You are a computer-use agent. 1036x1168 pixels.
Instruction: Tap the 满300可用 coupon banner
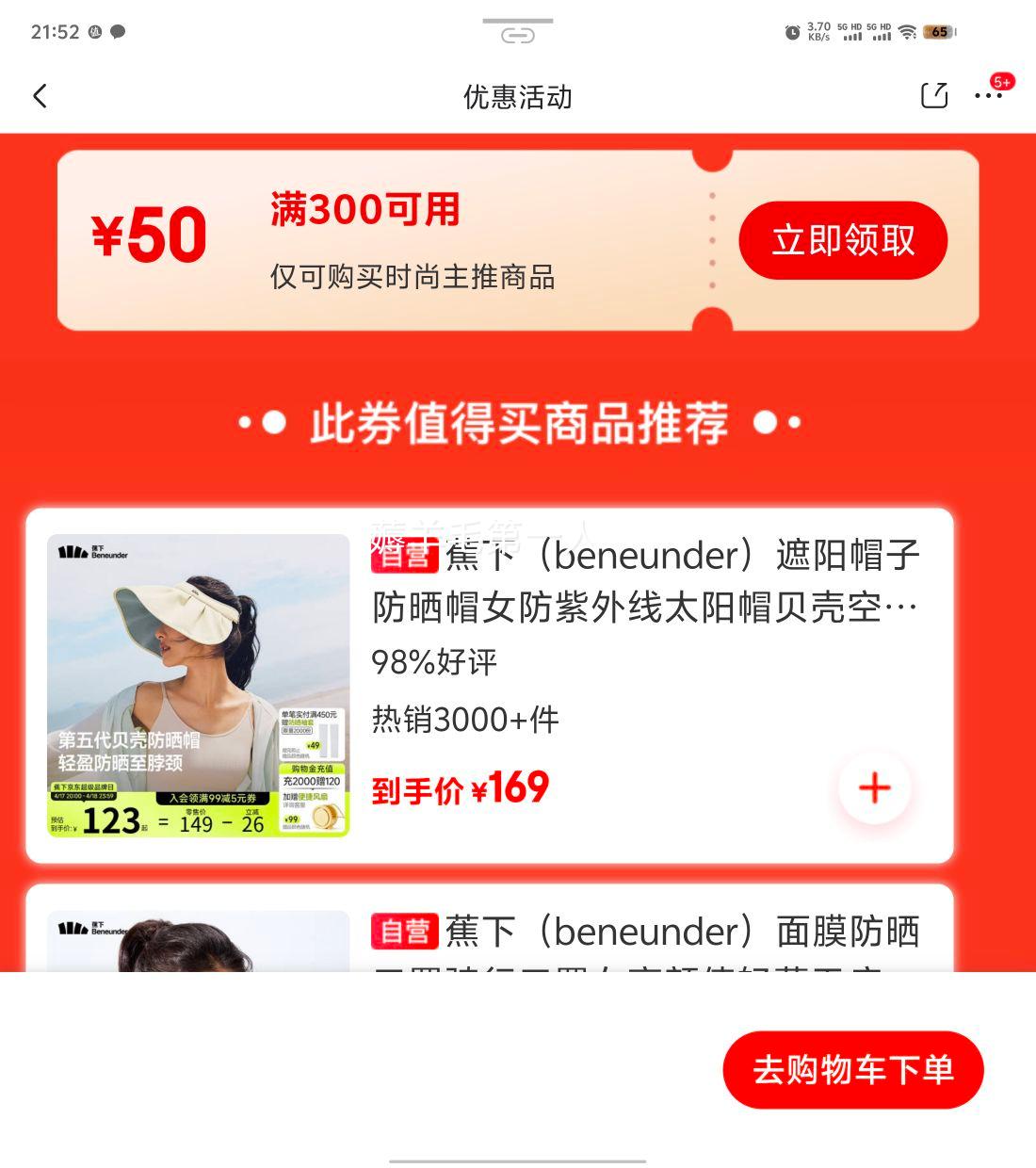click(x=363, y=214)
